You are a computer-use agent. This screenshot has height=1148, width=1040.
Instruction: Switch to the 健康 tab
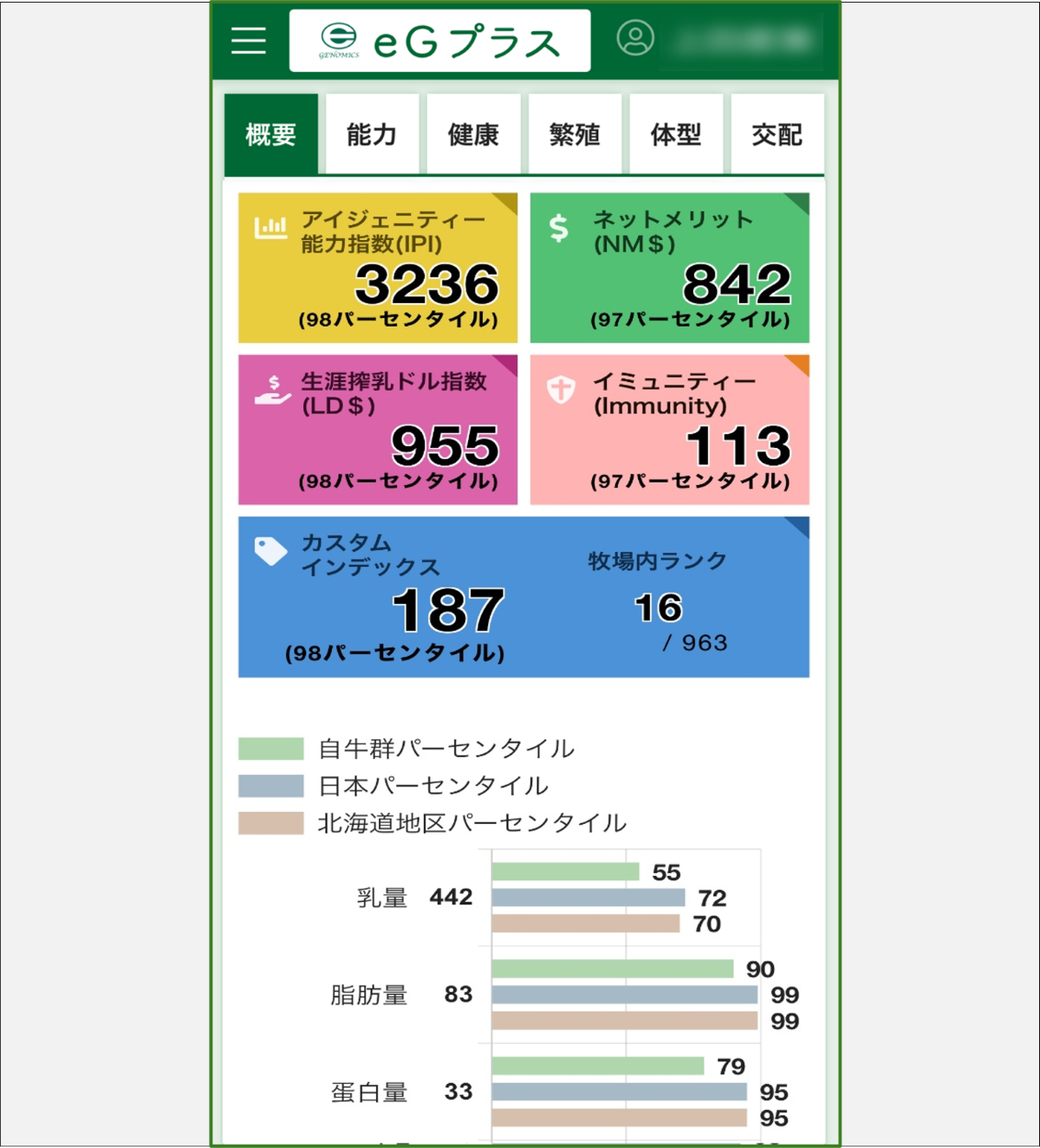pos(473,134)
